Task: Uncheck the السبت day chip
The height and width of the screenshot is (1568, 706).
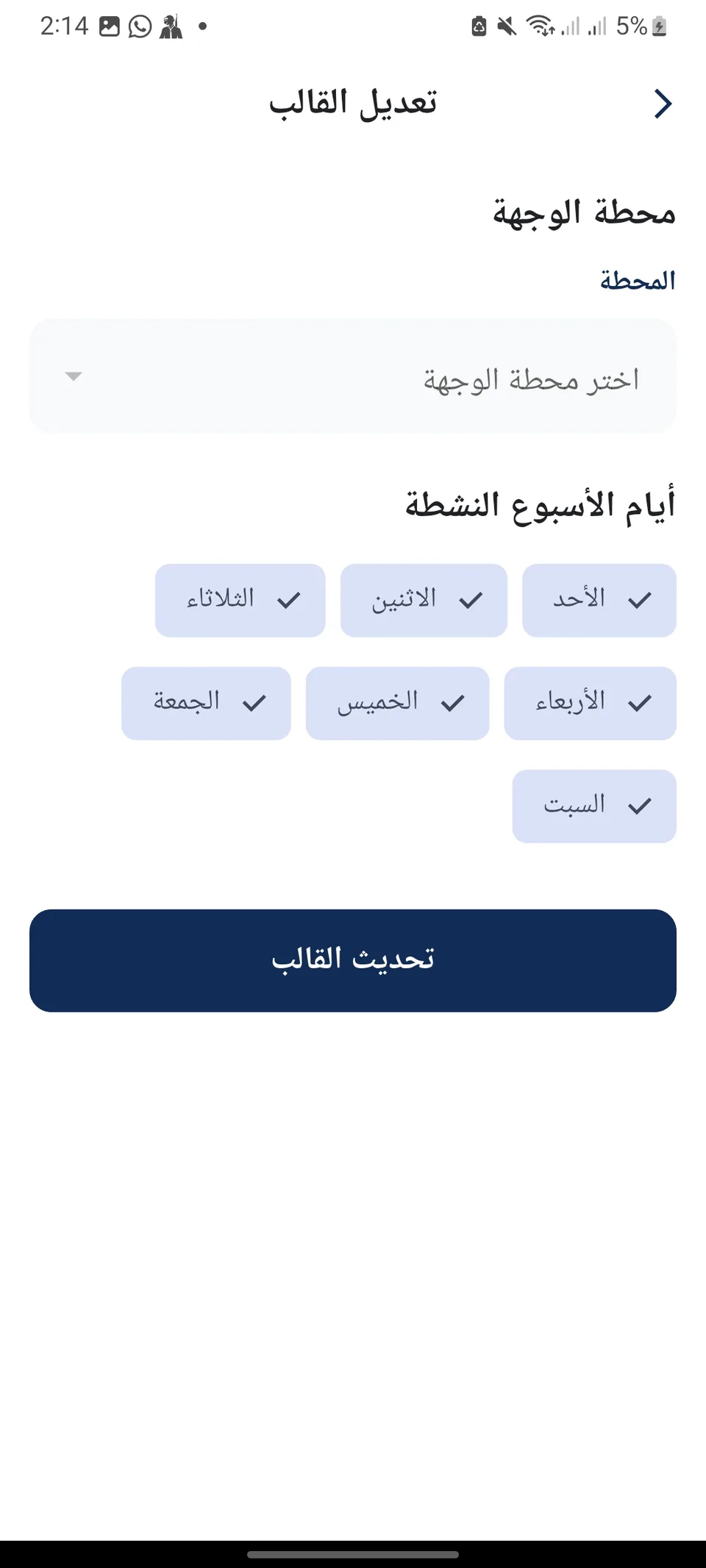Action: 594,806
